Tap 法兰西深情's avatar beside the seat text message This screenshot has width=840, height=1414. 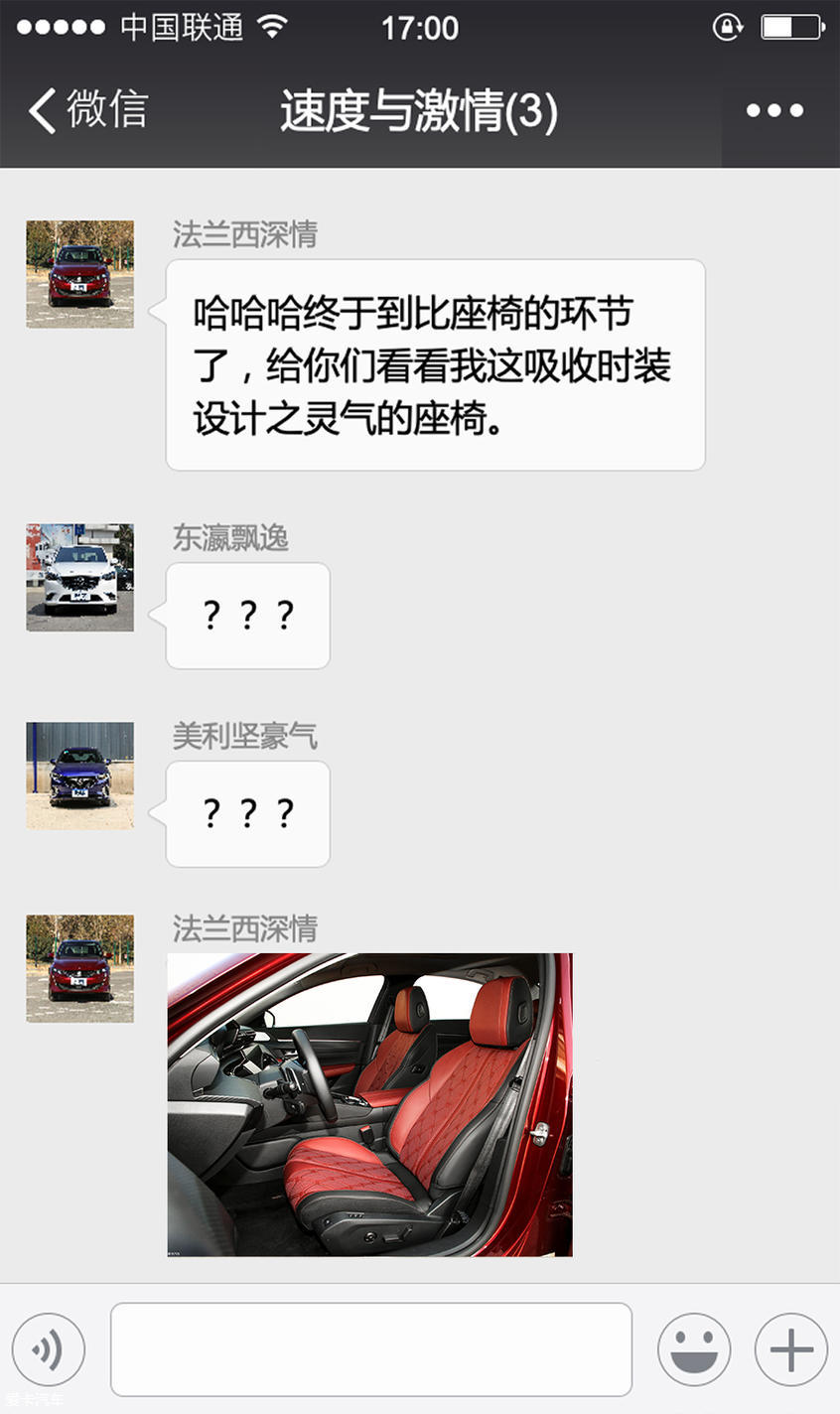(x=79, y=274)
